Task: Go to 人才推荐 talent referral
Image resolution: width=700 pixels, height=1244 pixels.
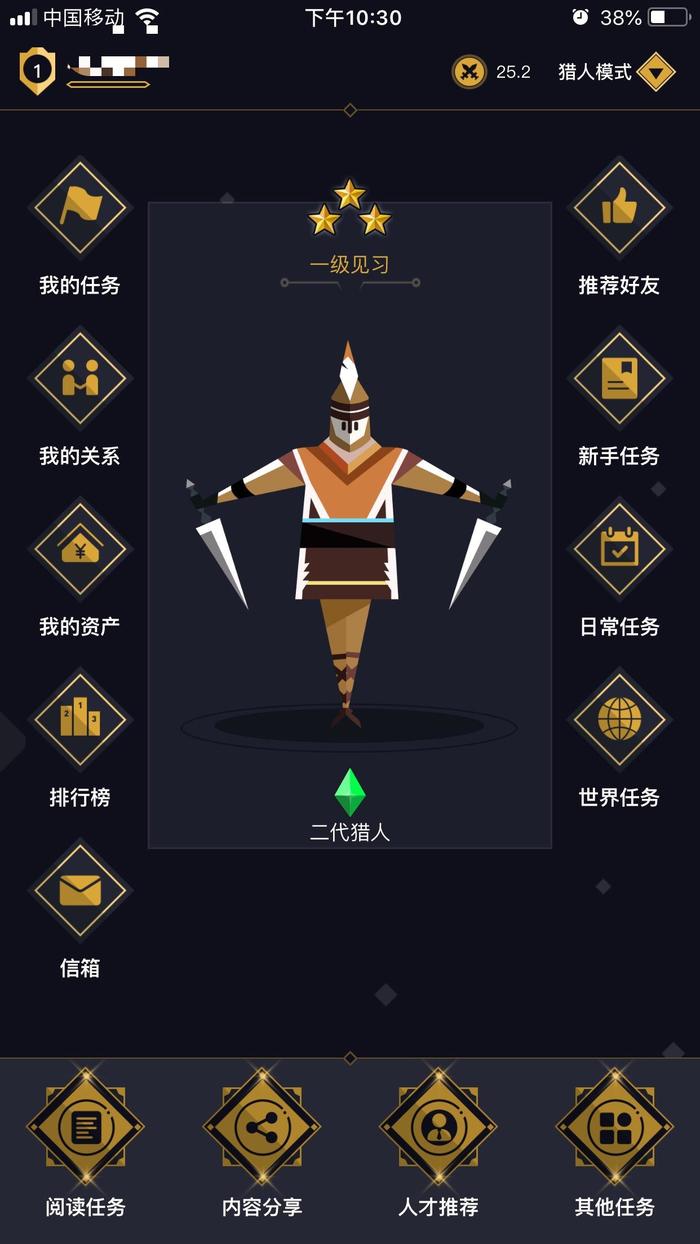Action: pos(438,1127)
